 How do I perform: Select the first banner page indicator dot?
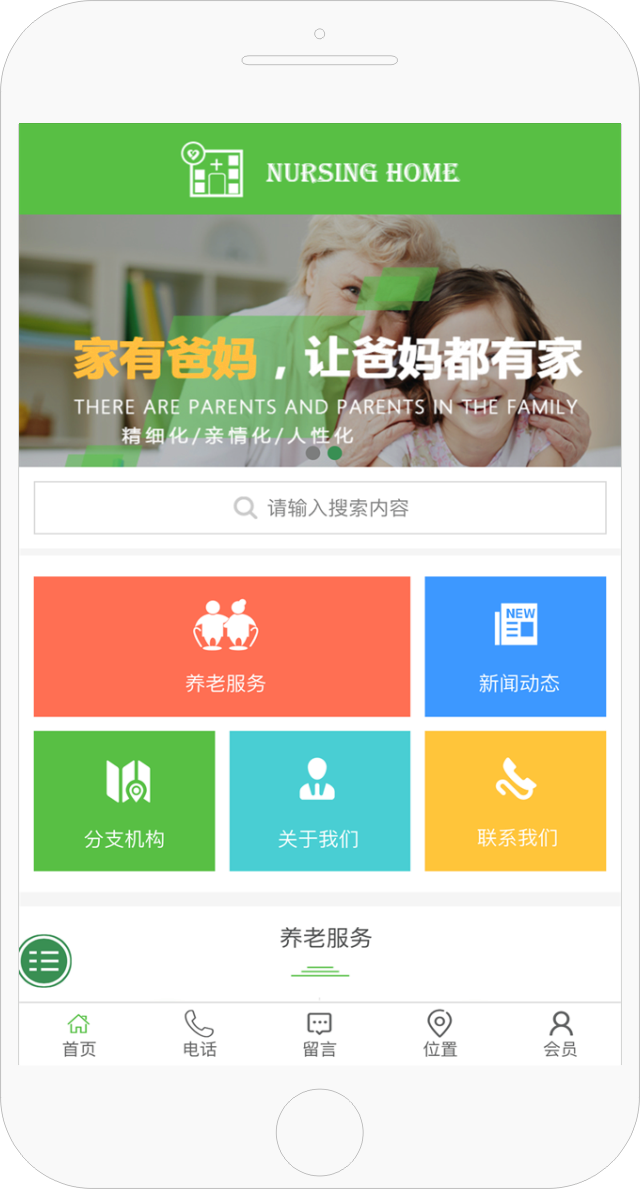(313, 453)
